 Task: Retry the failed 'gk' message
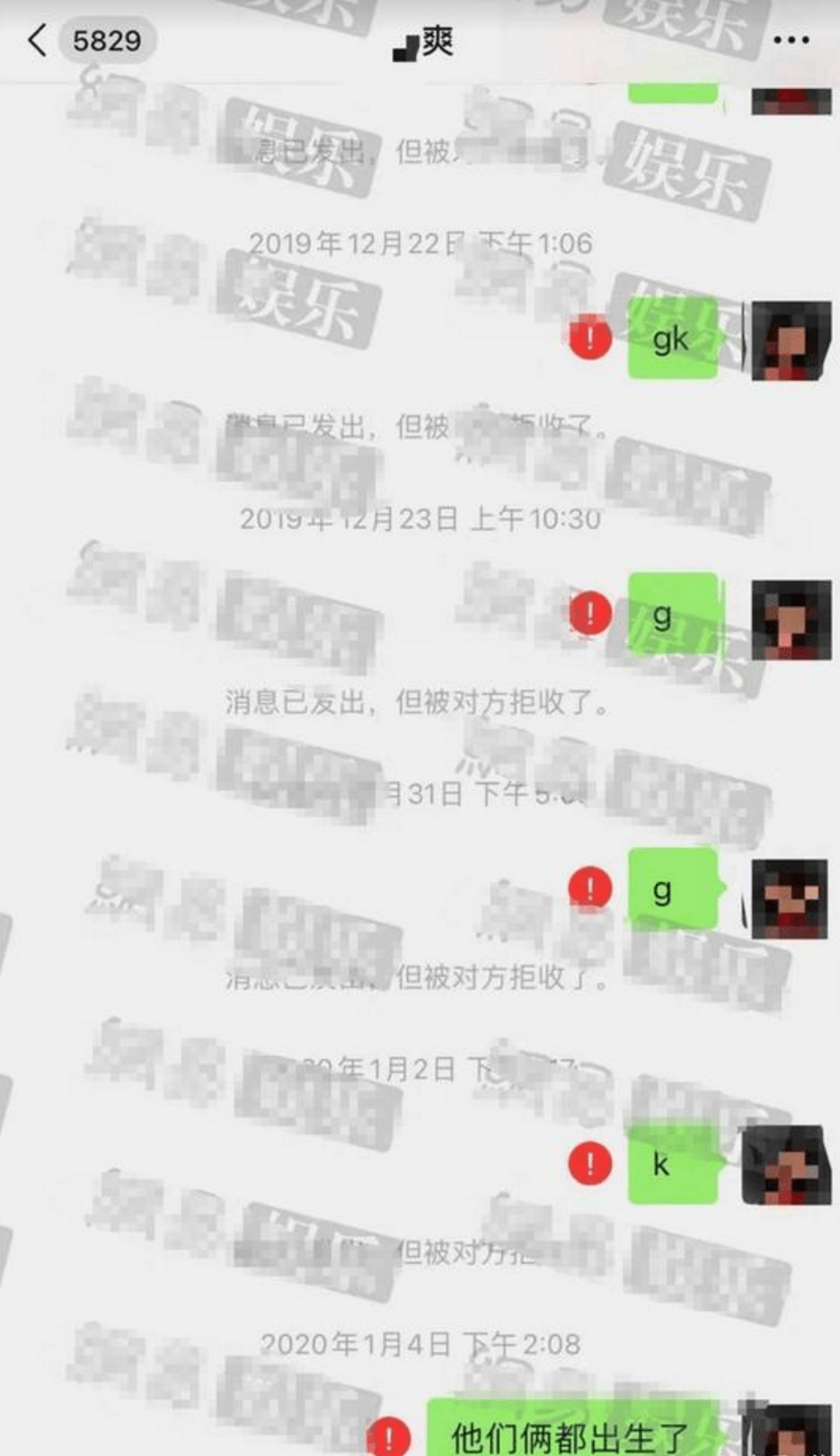590,338
